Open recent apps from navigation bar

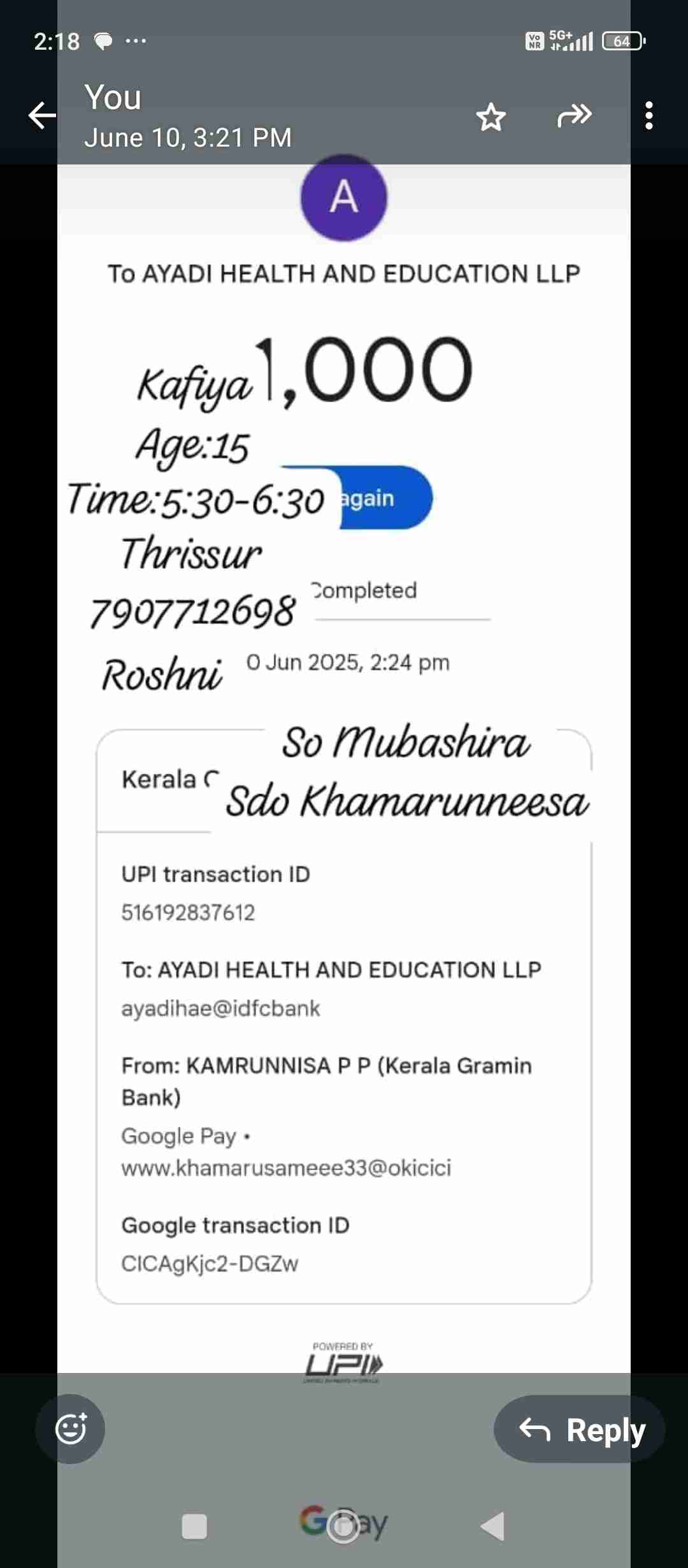click(194, 1527)
